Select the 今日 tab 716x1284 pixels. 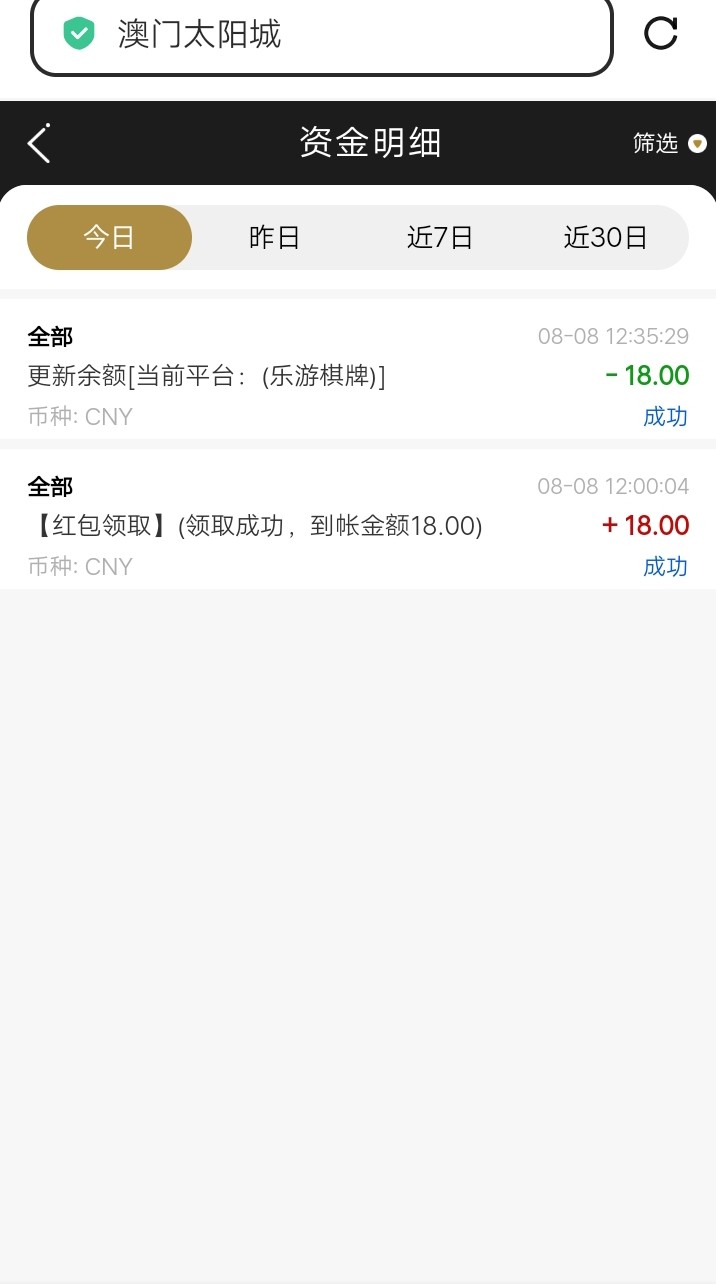pyautogui.click(x=109, y=238)
